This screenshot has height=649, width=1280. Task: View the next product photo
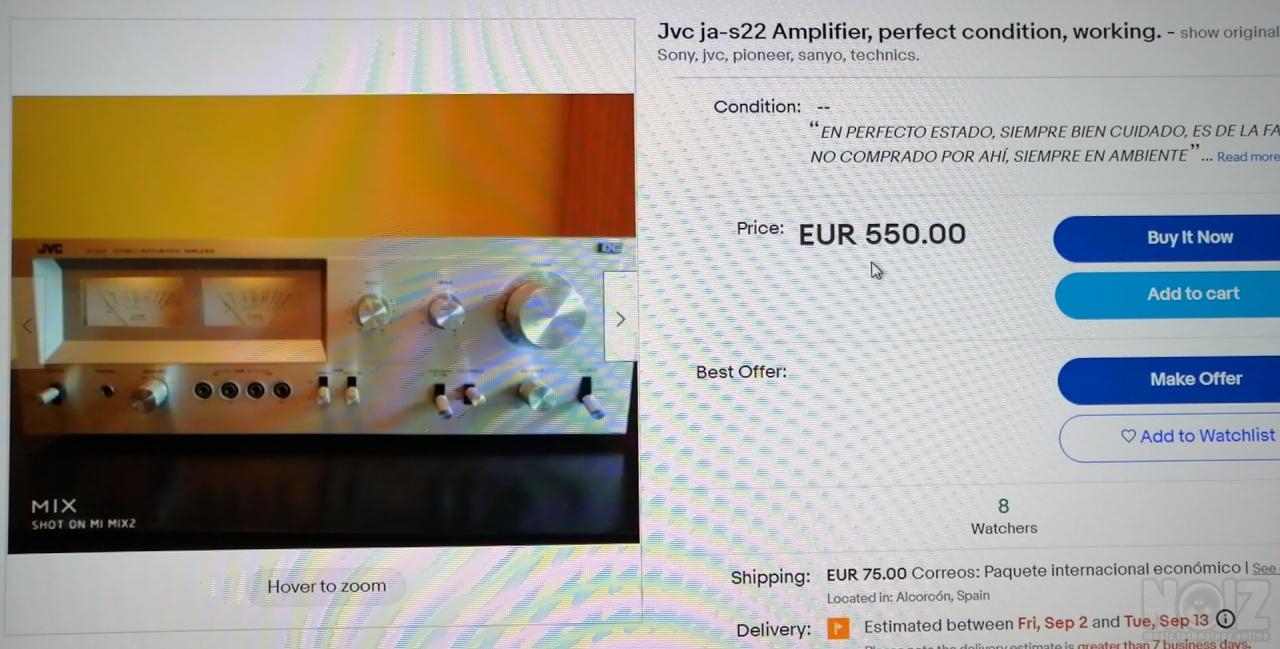point(620,319)
